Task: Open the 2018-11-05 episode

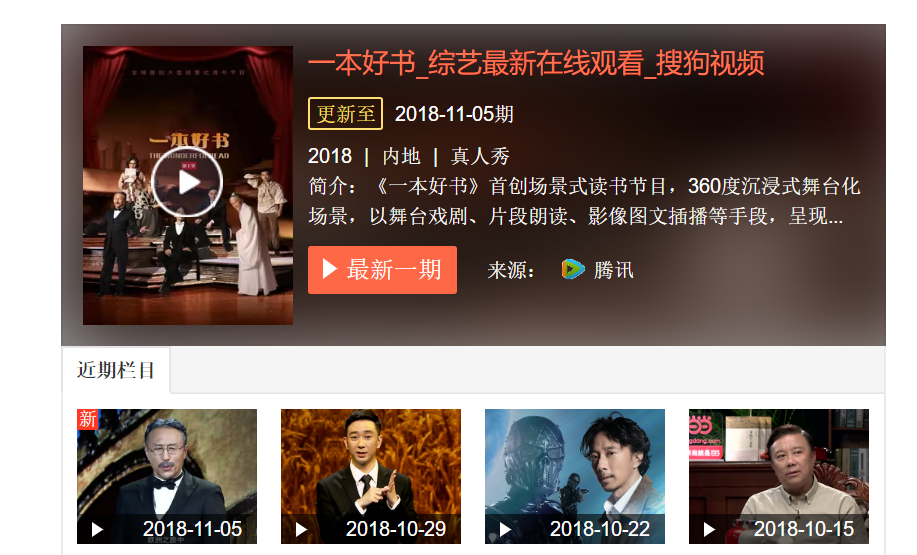Action: point(167,476)
